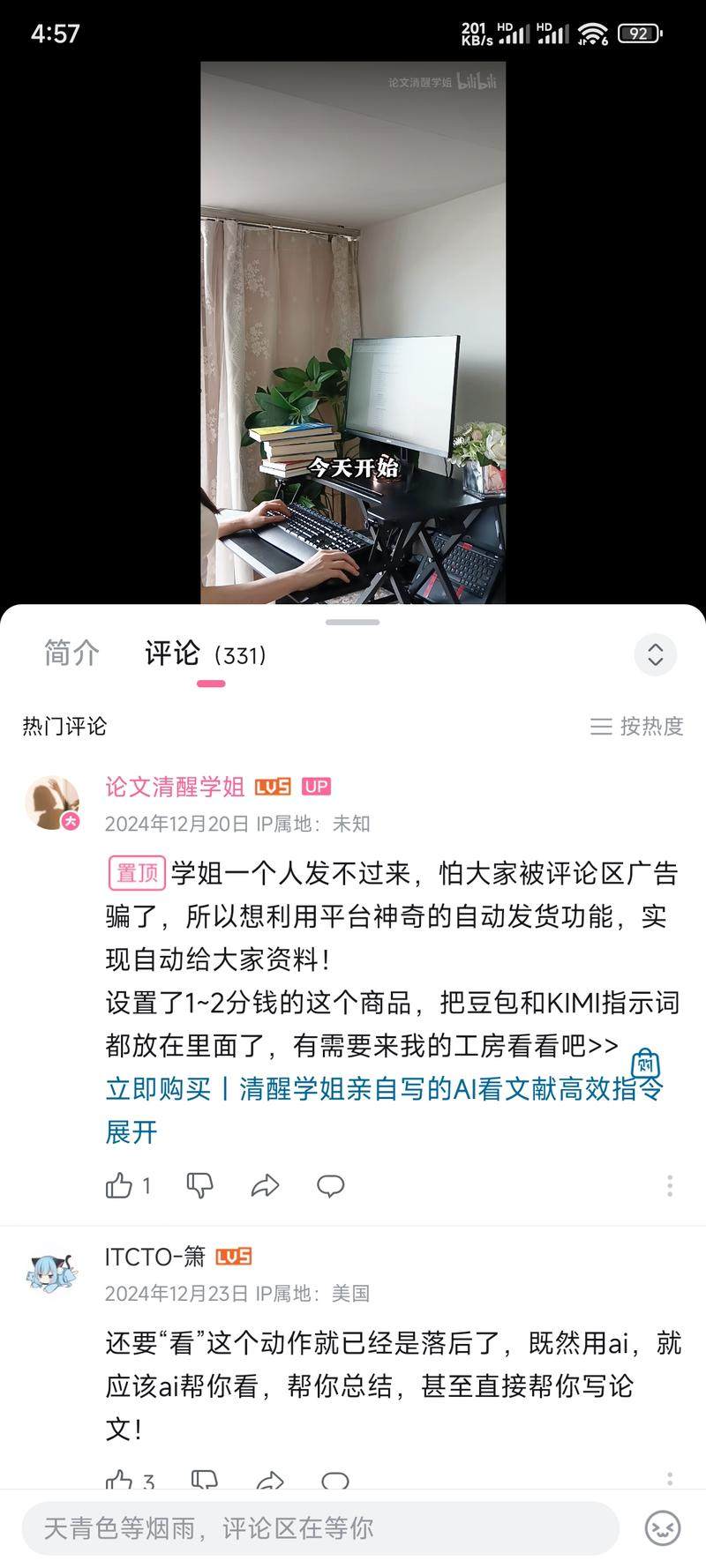Tap the username ITCTO-箫
The width and height of the screenshot is (706, 1568).
pyautogui.click(x=155, y=1256)
